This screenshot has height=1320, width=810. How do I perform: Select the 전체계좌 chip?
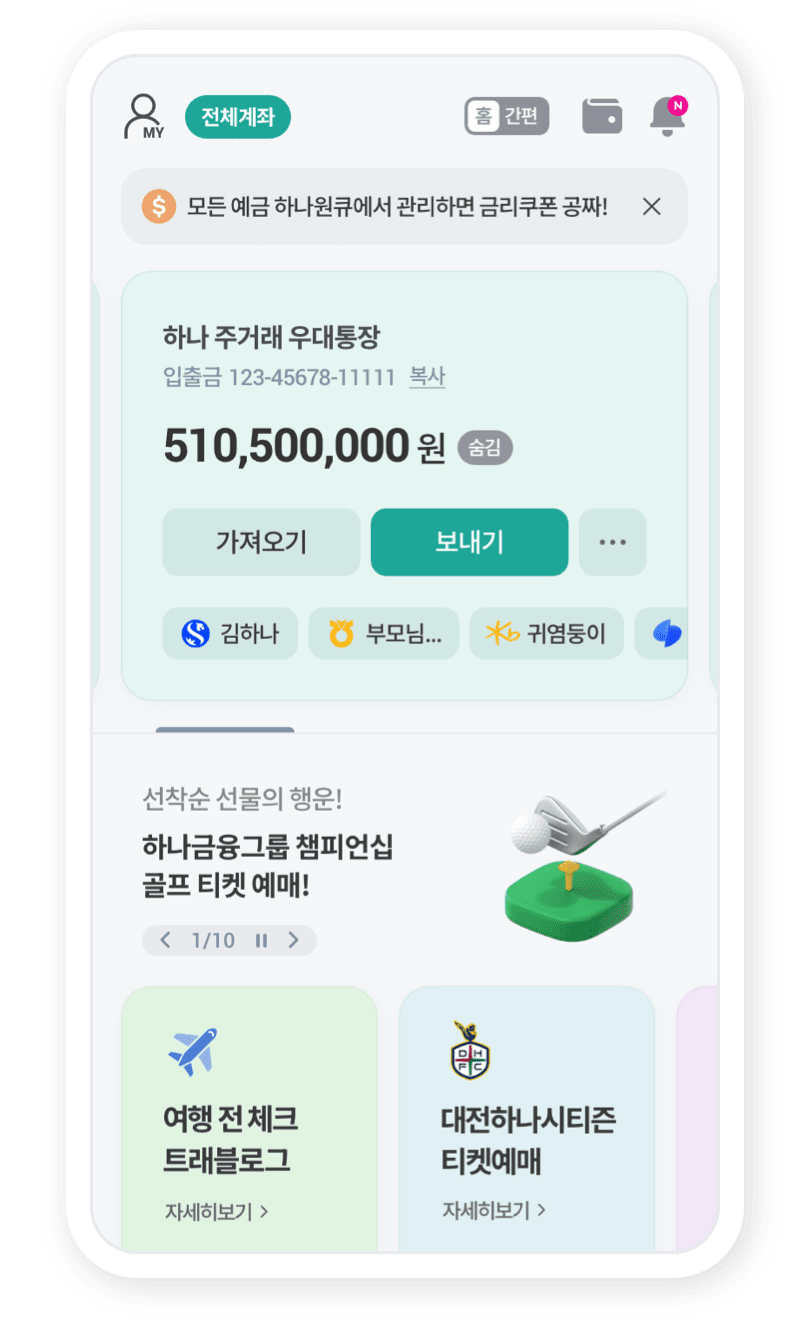point(238,117)
